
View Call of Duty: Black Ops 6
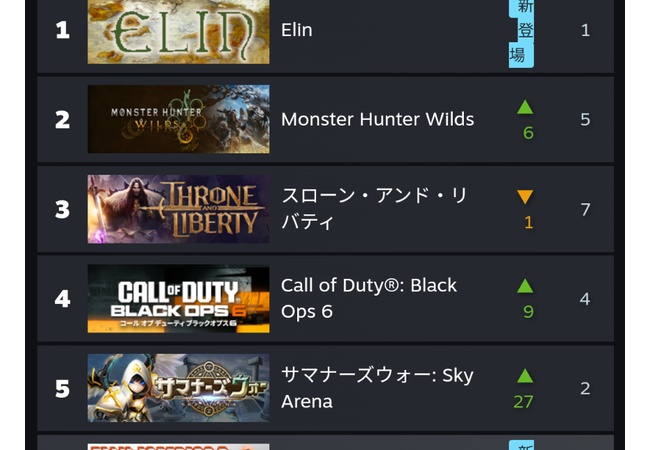click(x=369, y=298)
